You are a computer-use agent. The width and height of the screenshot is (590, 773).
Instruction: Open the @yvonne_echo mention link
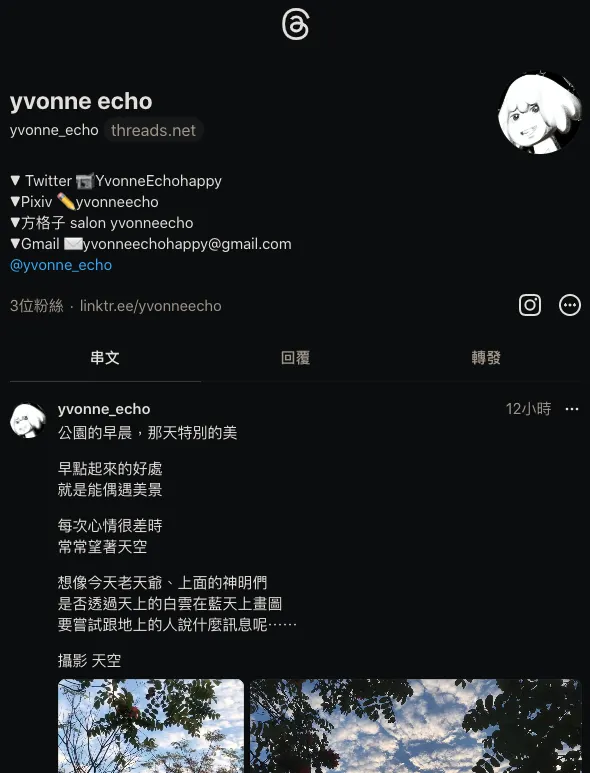(61, 265)
